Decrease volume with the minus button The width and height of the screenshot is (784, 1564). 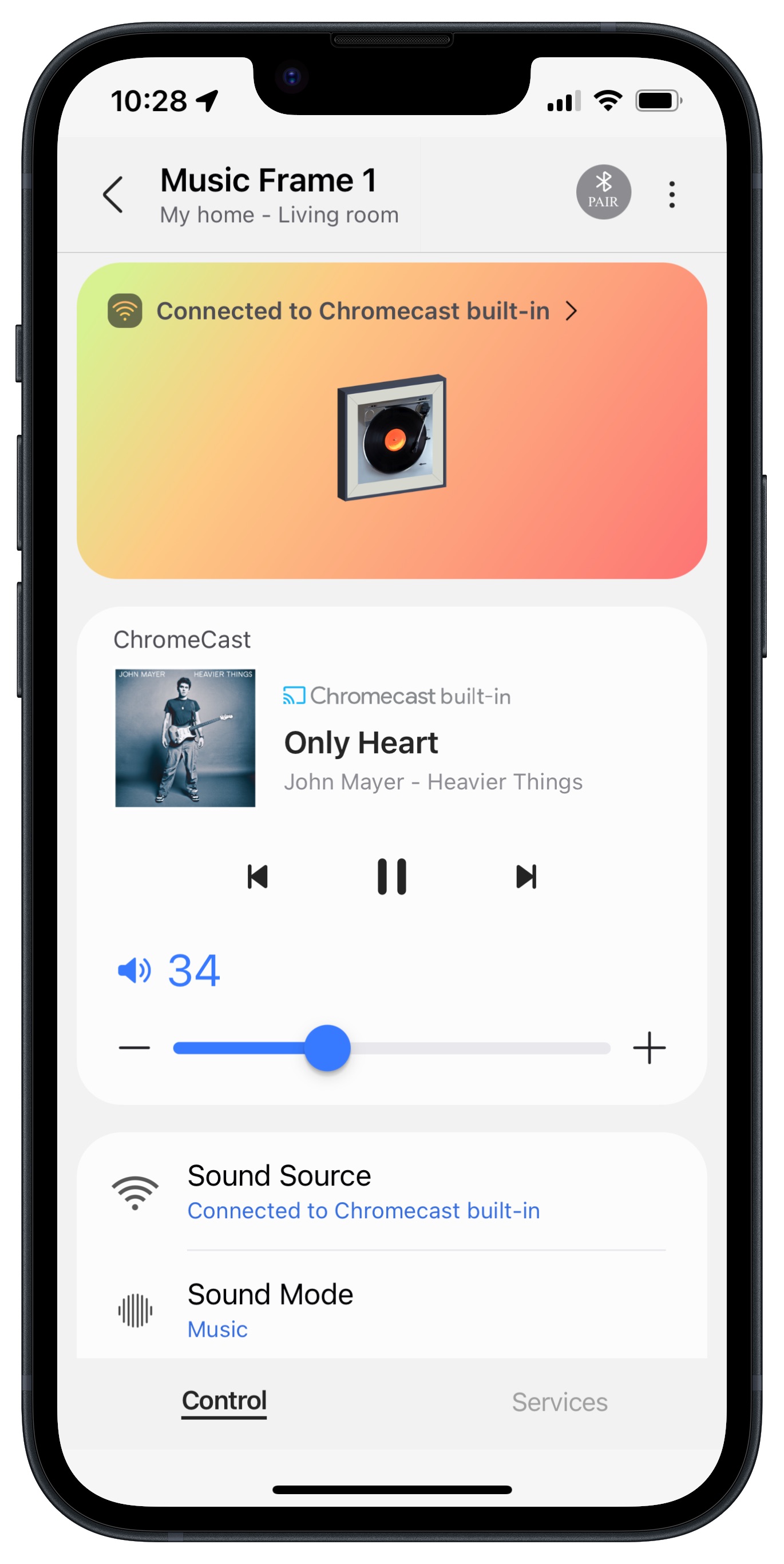(x=134, y=1048)
